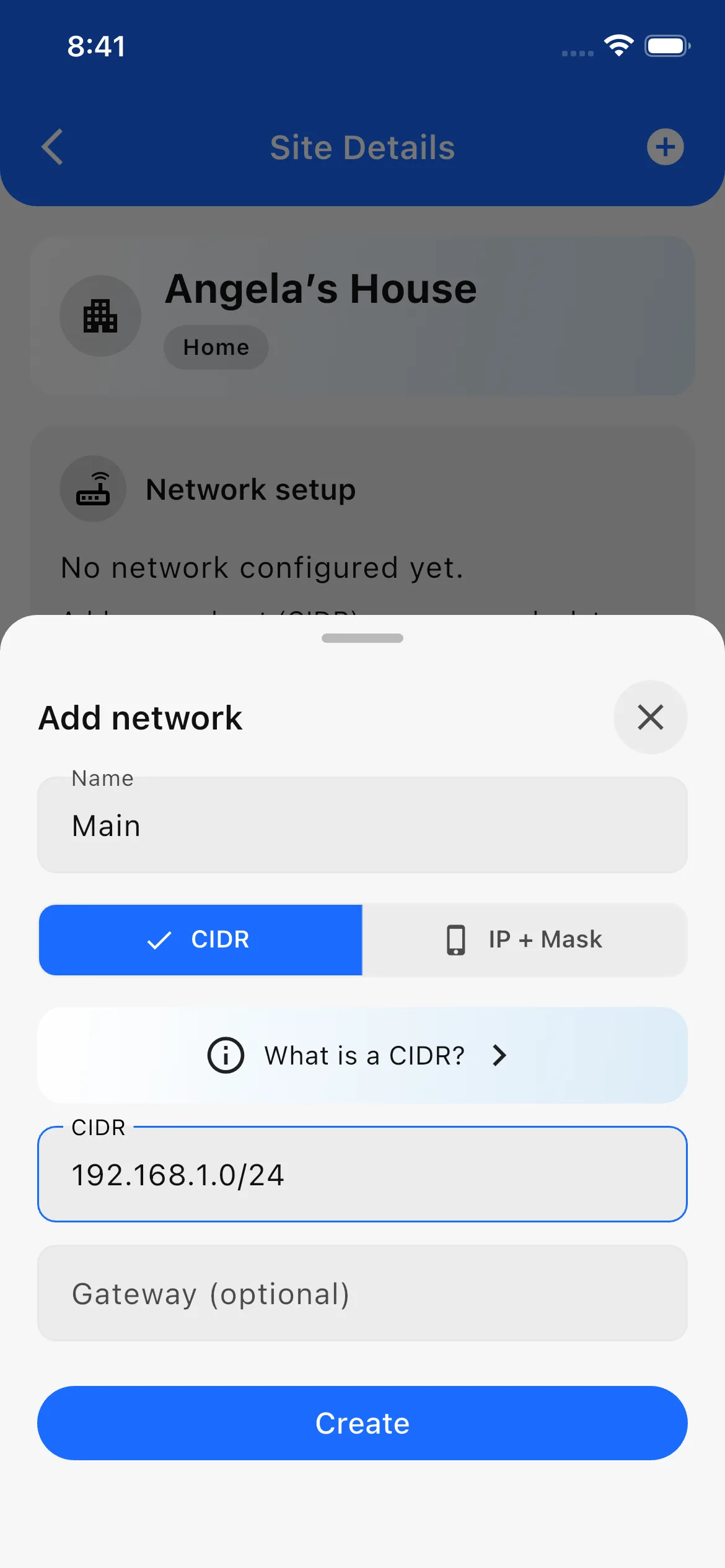Tap the checkmark icon inside CIDR segment
Screen dimensions: 725x1568
pos(159,939)
